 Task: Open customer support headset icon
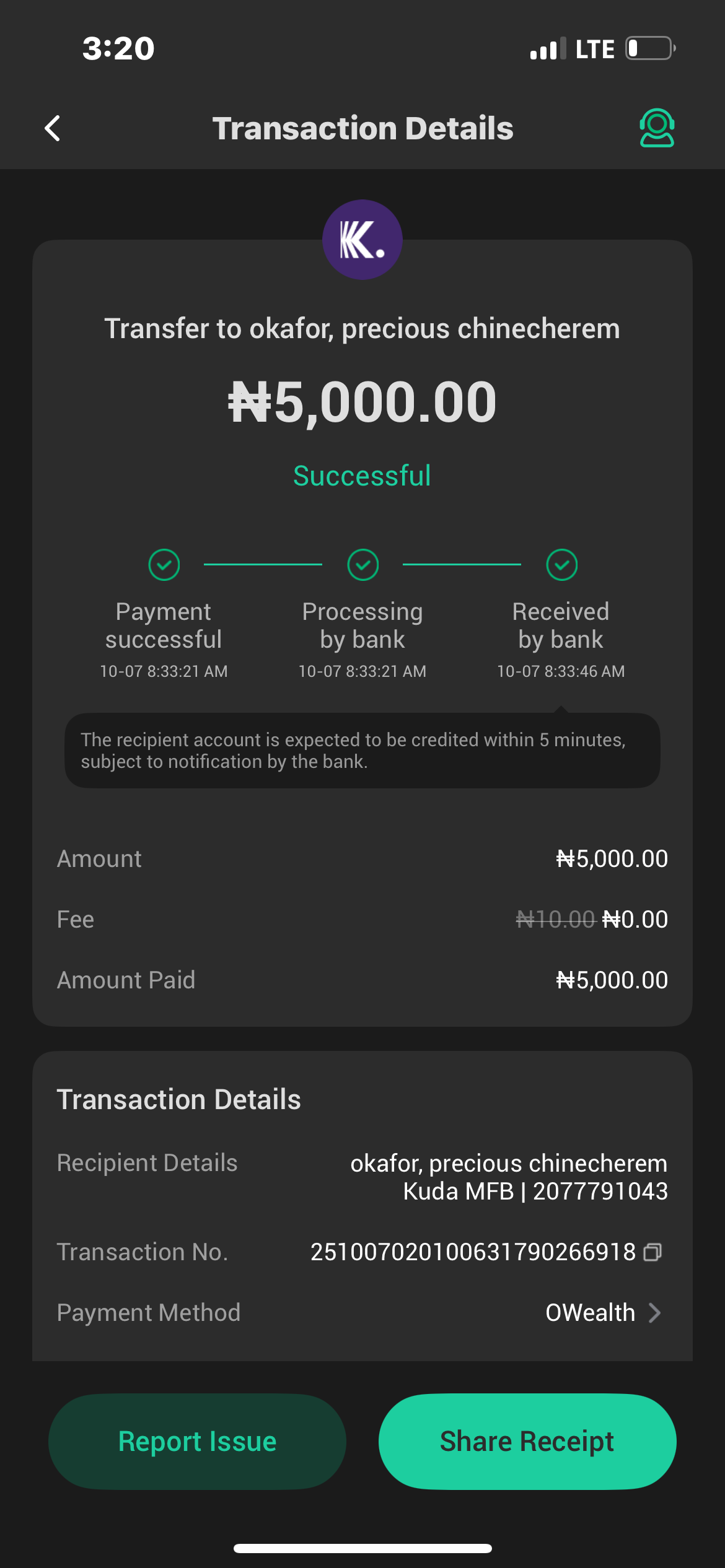pos(656,128)
